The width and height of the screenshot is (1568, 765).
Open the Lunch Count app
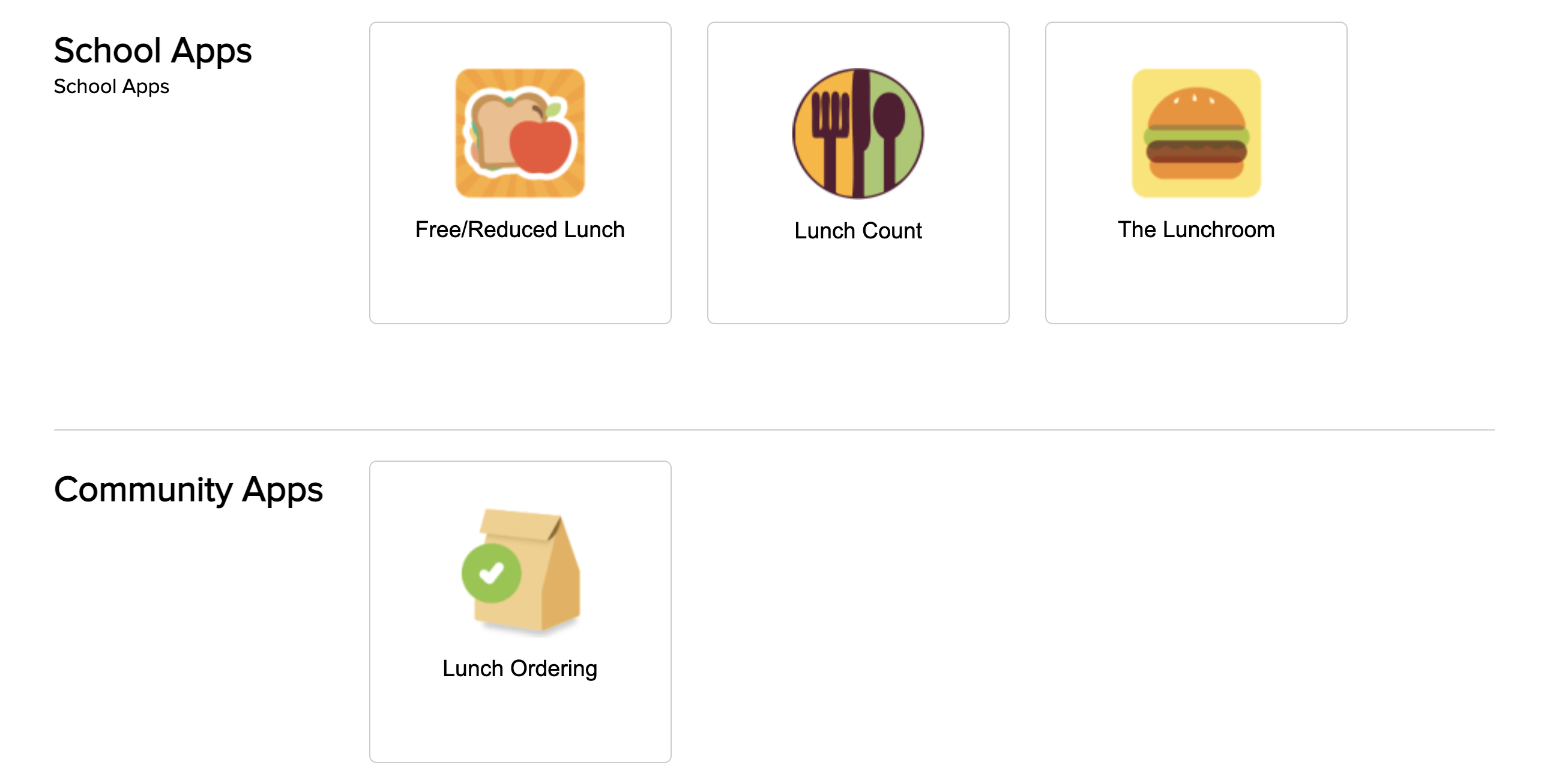858,173
